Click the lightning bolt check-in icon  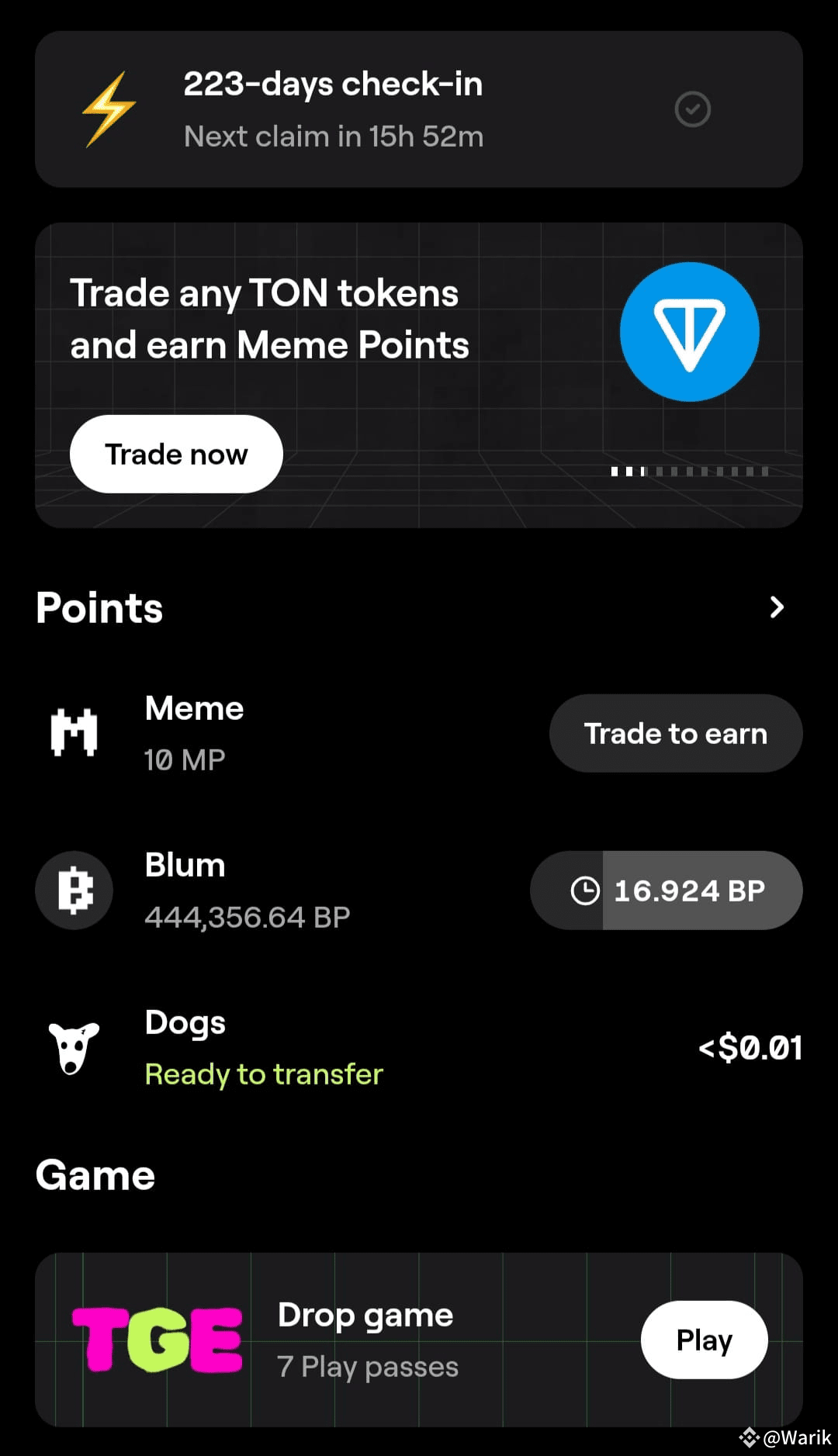click(109, 109)
